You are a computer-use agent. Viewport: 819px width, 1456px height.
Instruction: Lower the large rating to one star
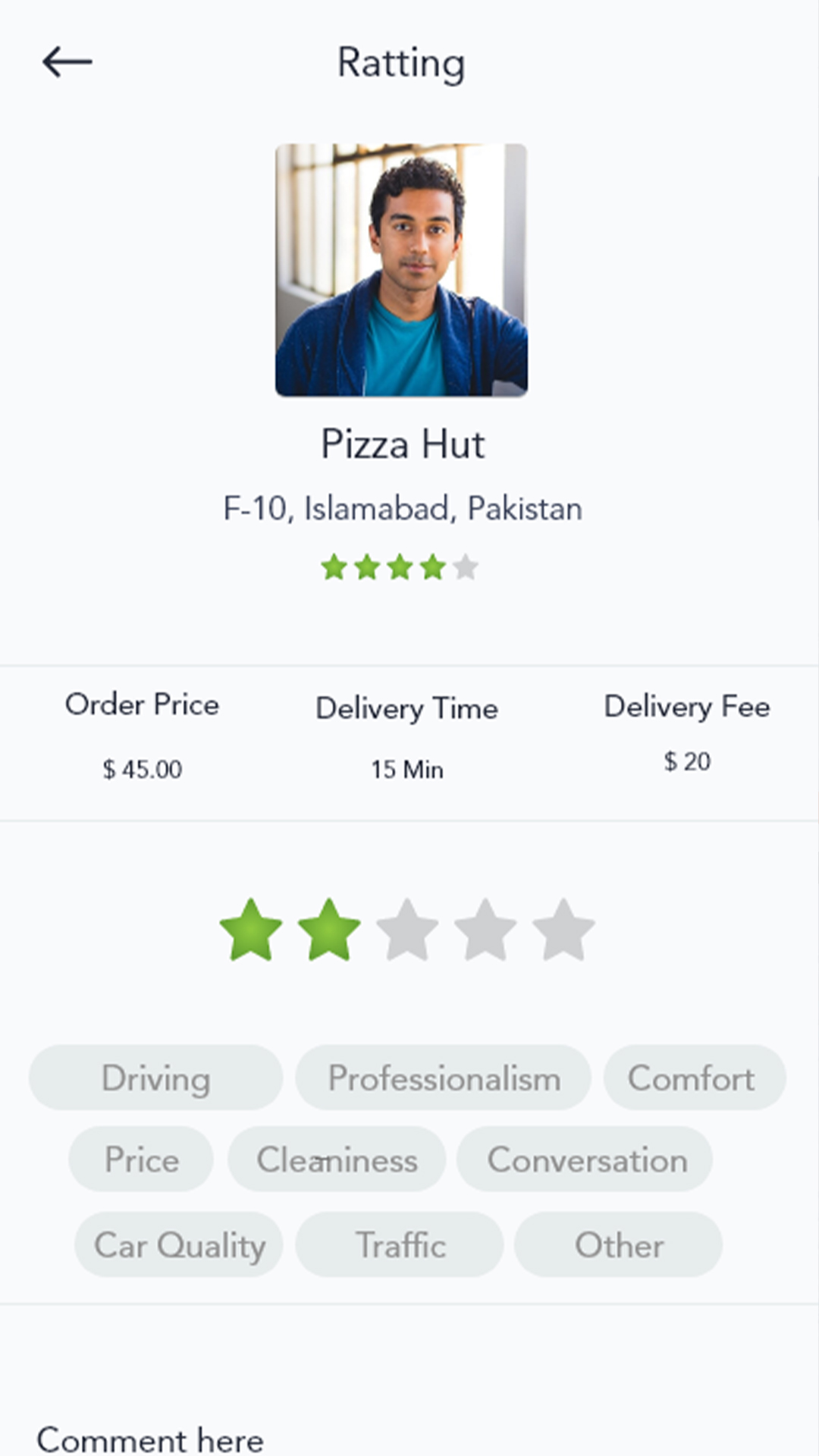251,930
